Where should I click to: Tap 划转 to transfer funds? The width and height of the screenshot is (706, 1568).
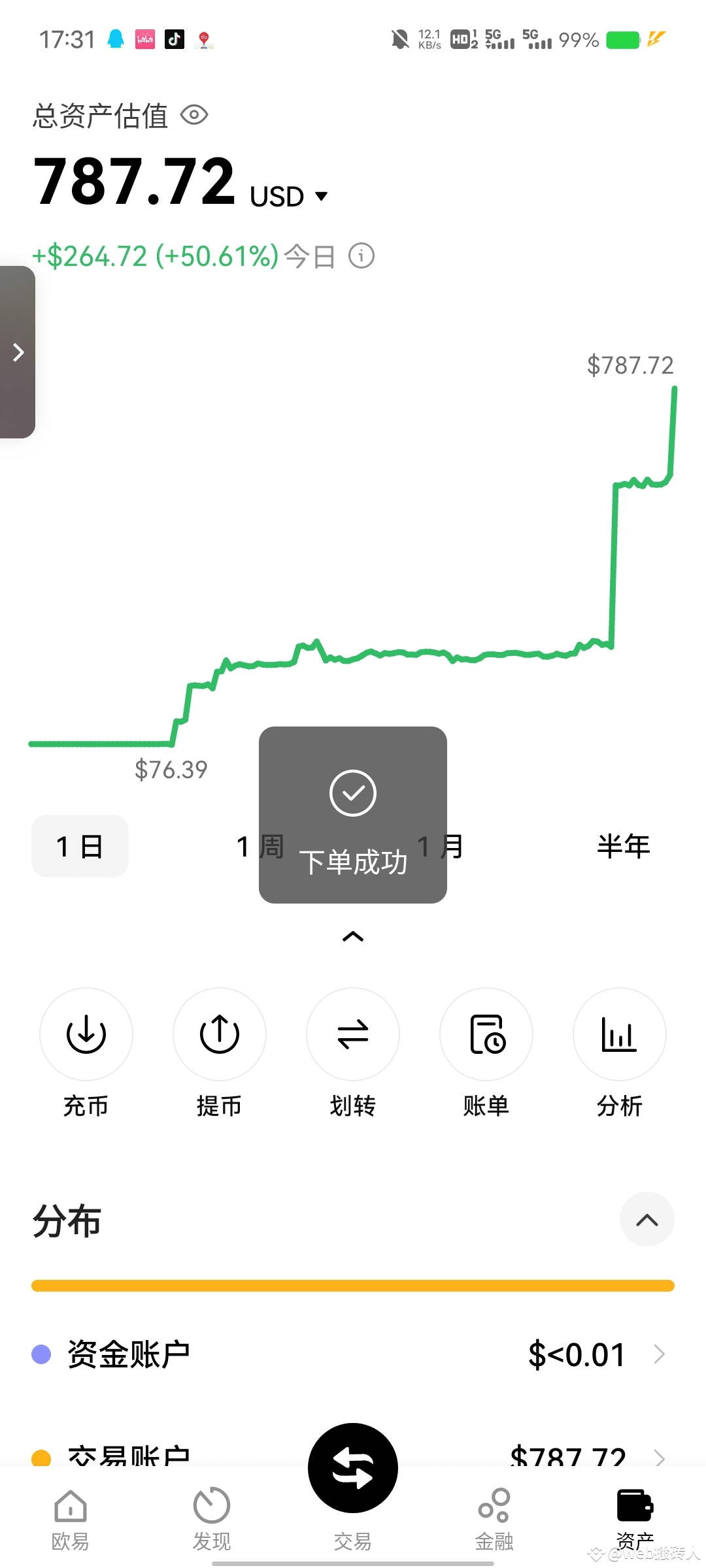click(353, 1034)
